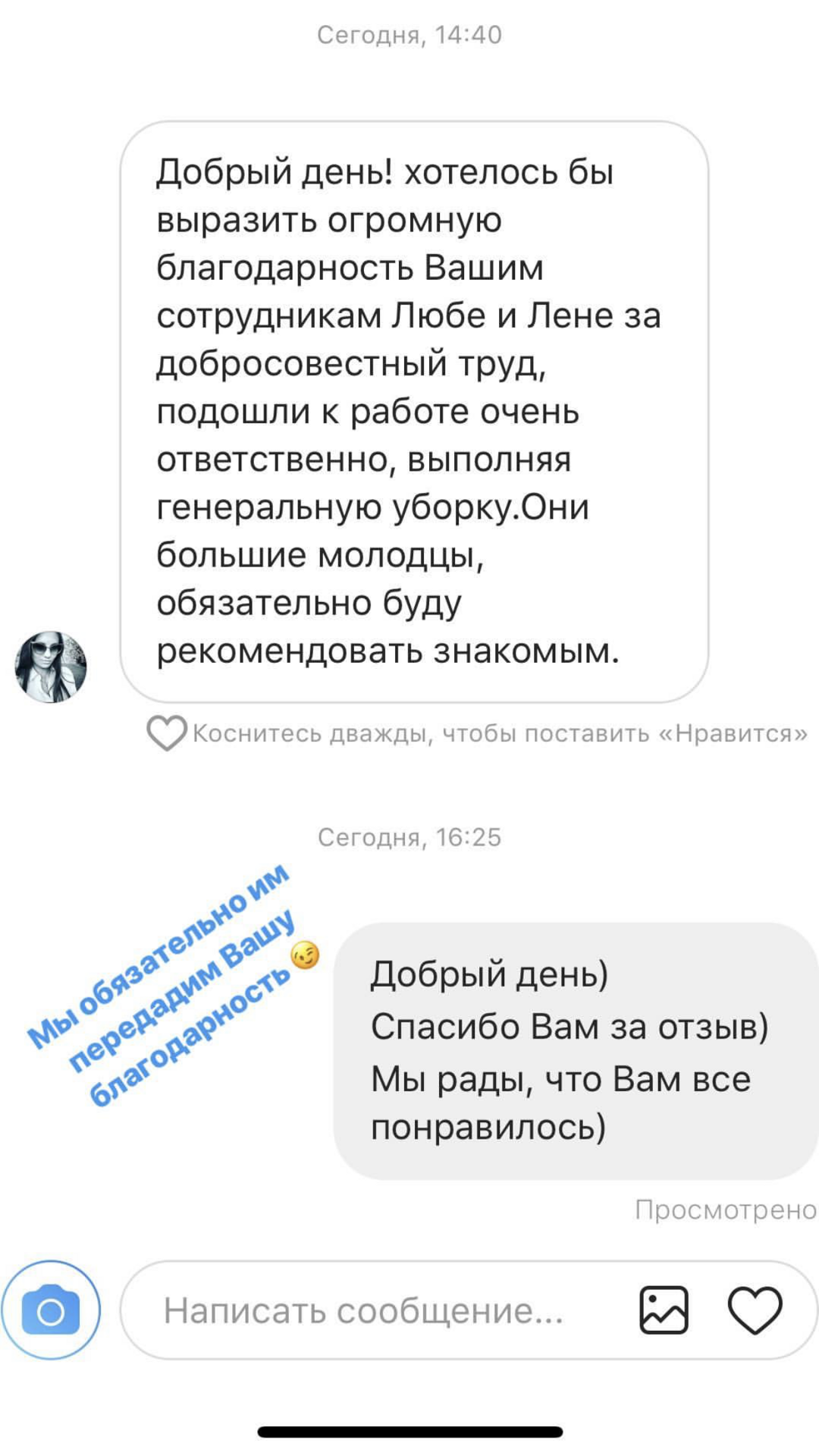Image resolution: width=819 pixels, height=1456 pixels.
Task: Send a heart from the message bar
Action: [x=755, y=1310]
